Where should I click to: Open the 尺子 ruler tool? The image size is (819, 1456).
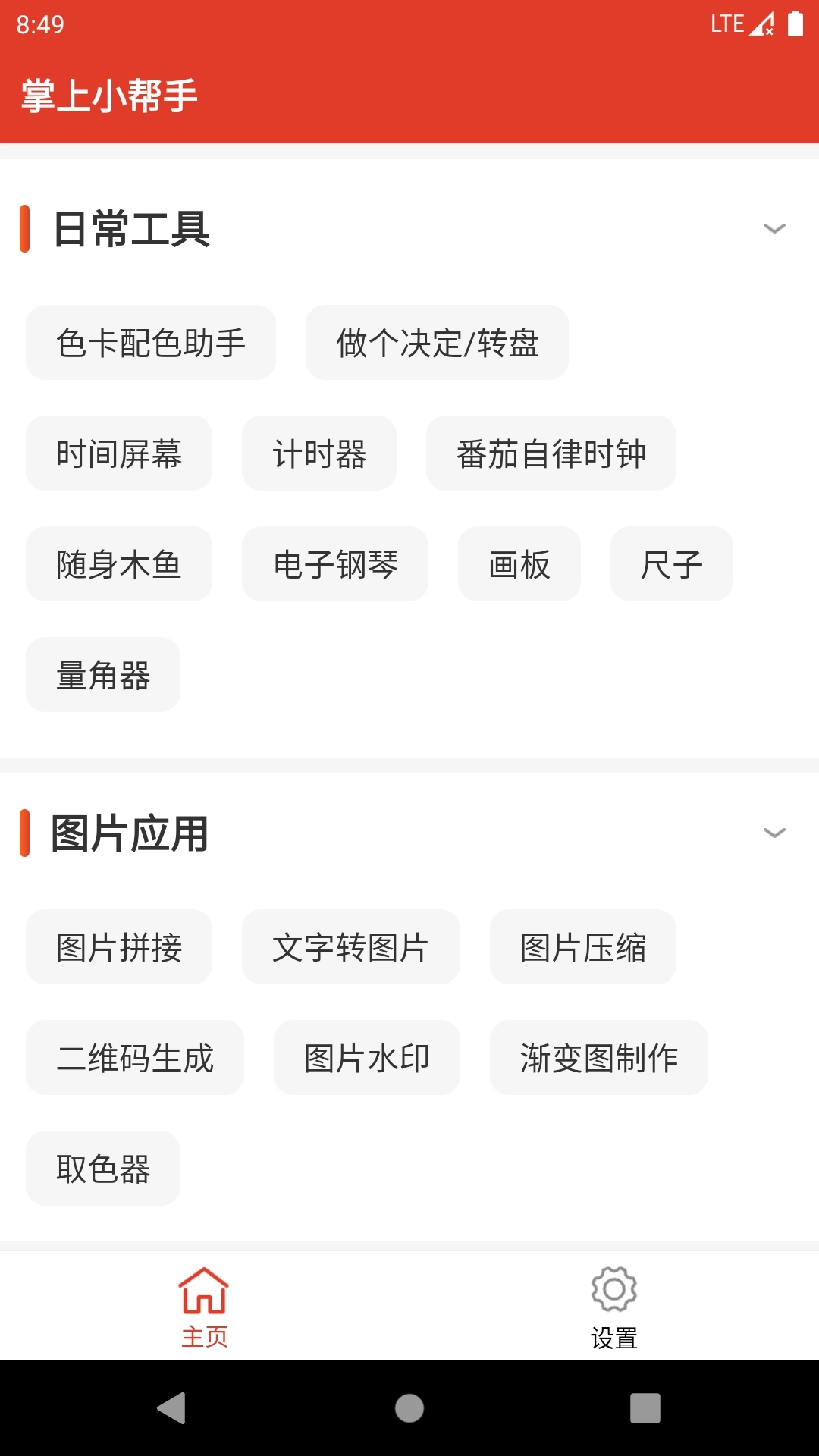pos(671,563)
